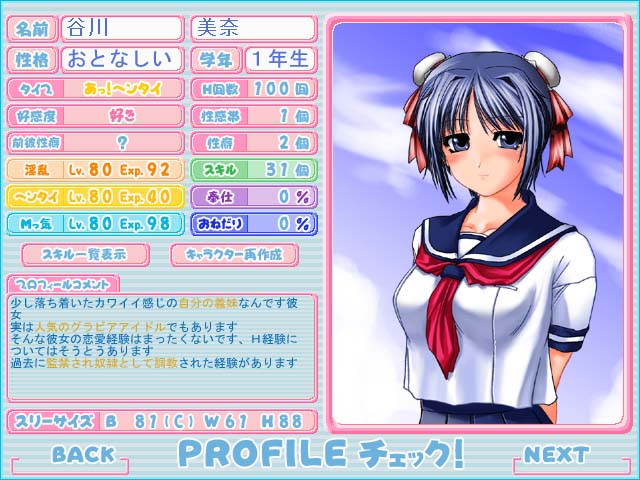
Task: Tap the NEXT button
Action: click(556, 455)
